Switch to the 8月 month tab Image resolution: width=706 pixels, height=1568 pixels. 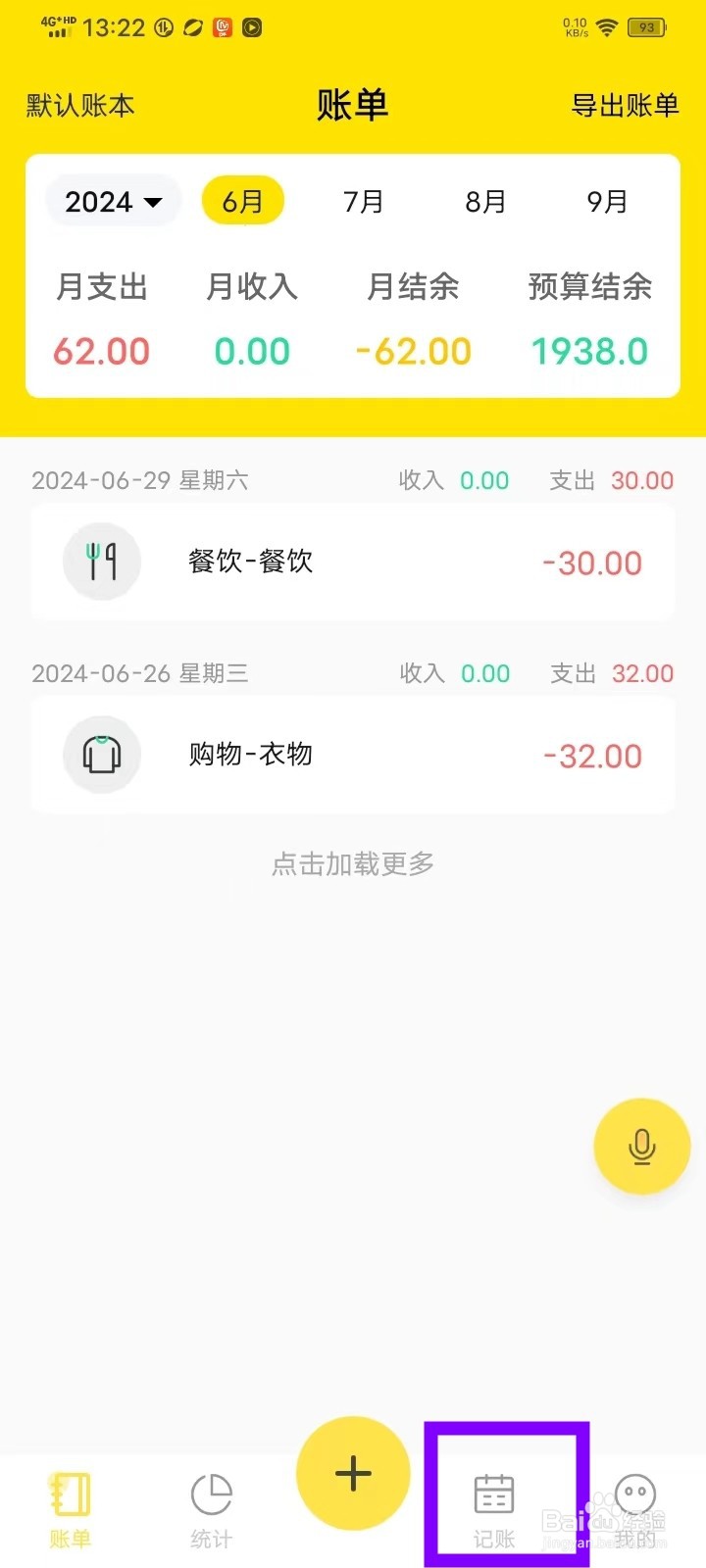[485, 201]
